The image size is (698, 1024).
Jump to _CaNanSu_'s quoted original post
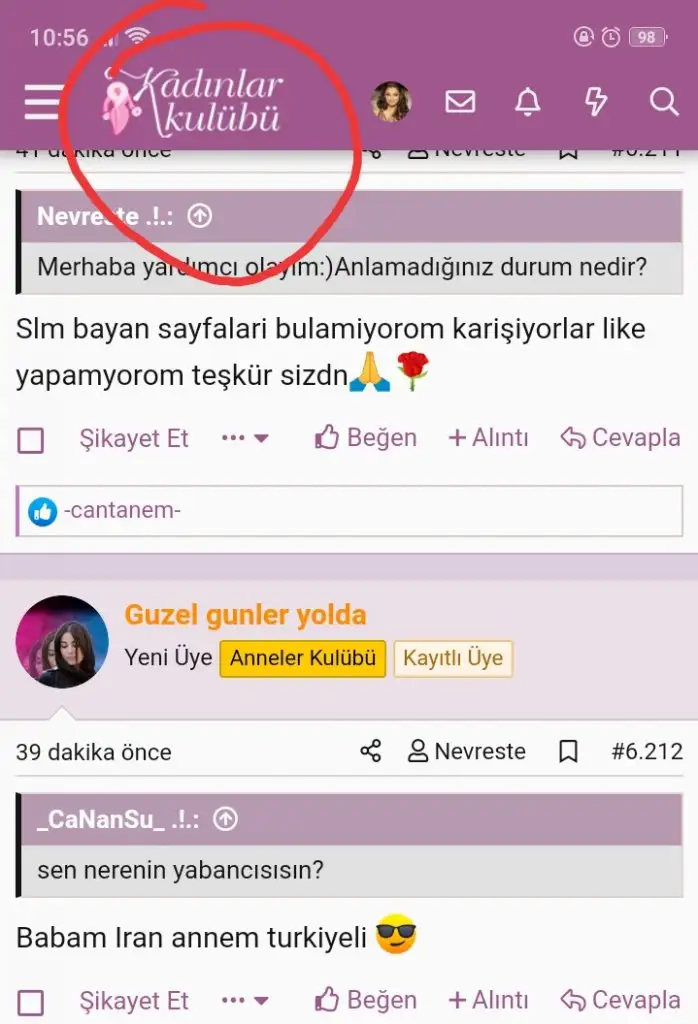click(226, 820)
